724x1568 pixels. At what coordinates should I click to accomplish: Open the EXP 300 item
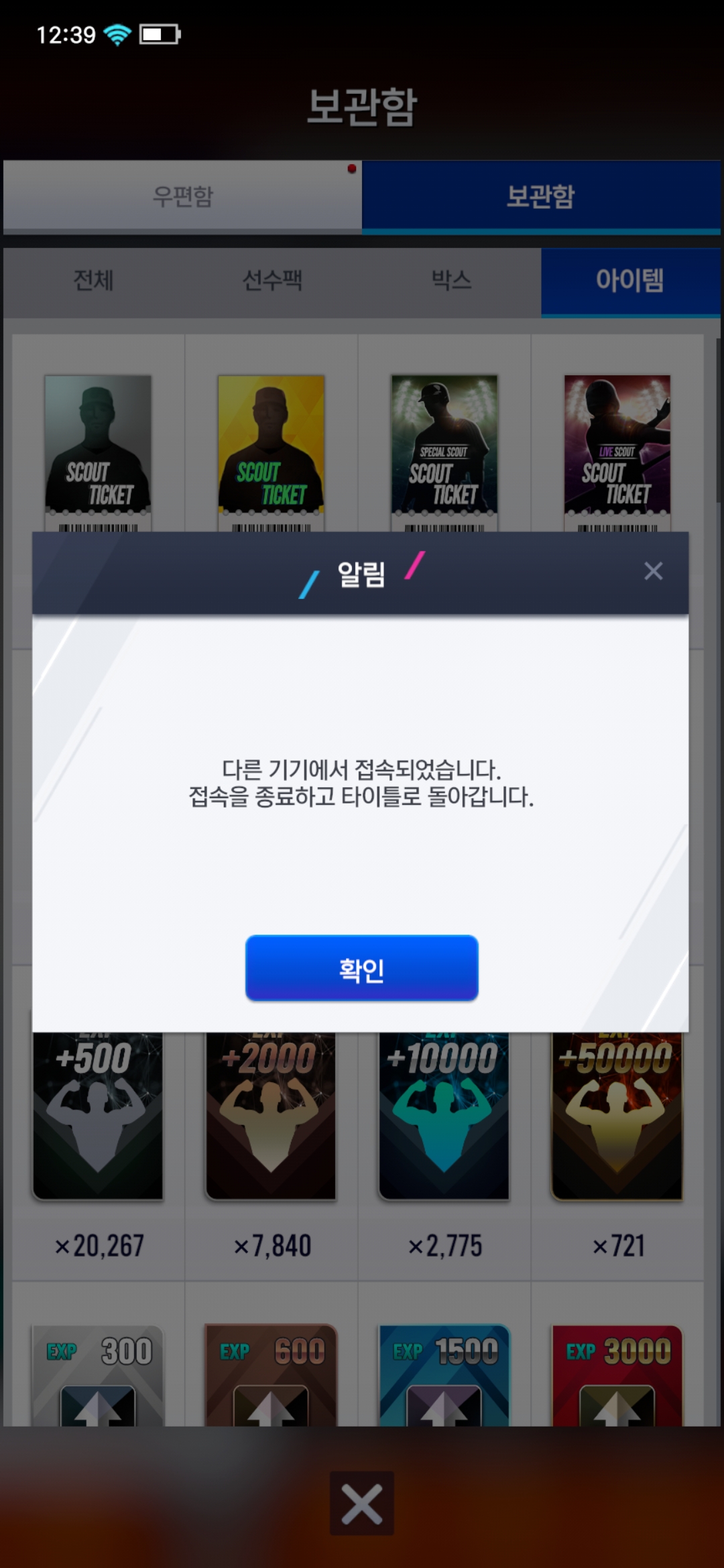pyautogui.click(x=98, y=1374)
